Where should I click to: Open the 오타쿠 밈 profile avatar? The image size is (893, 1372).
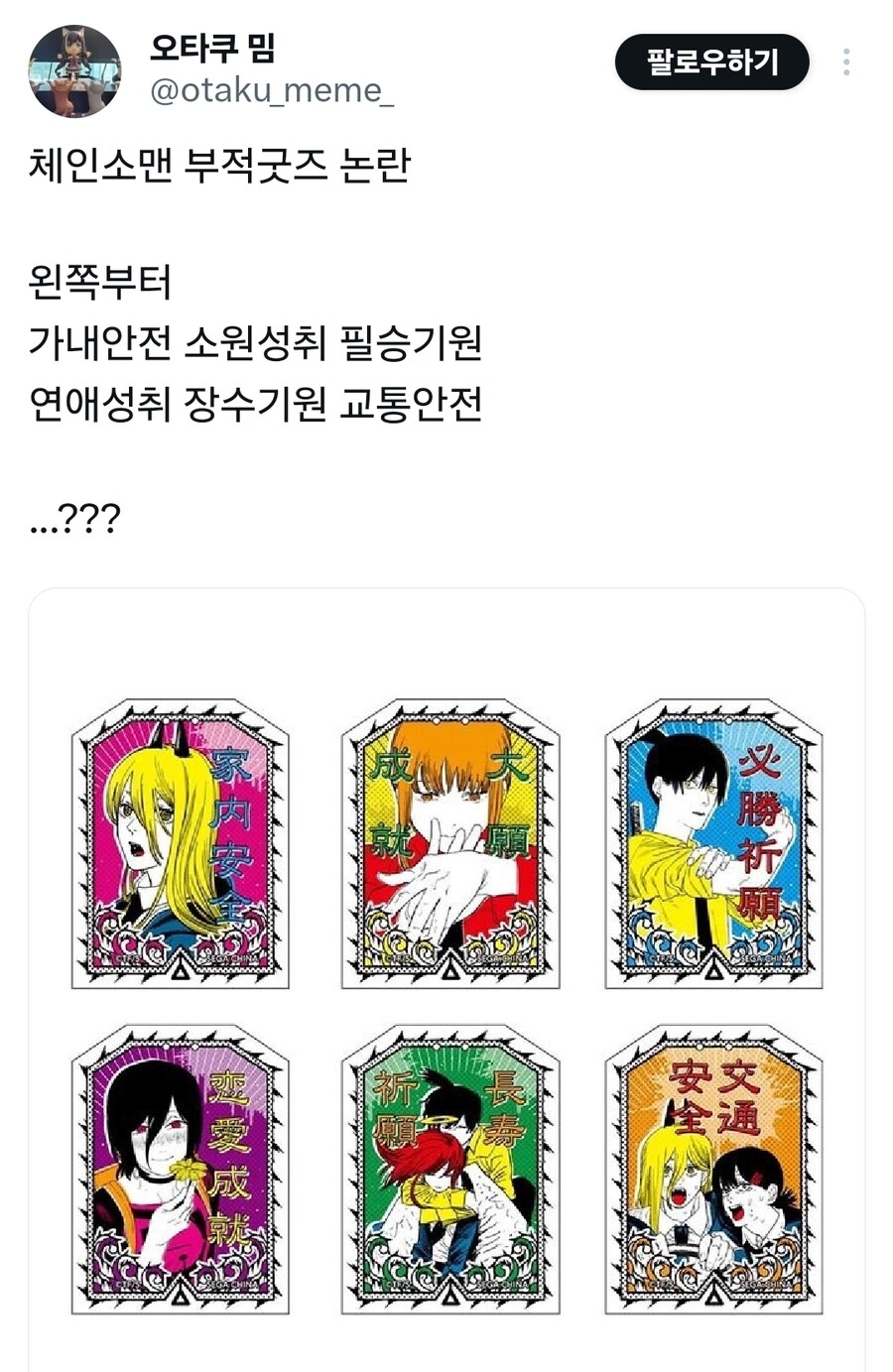click(74, 71)
